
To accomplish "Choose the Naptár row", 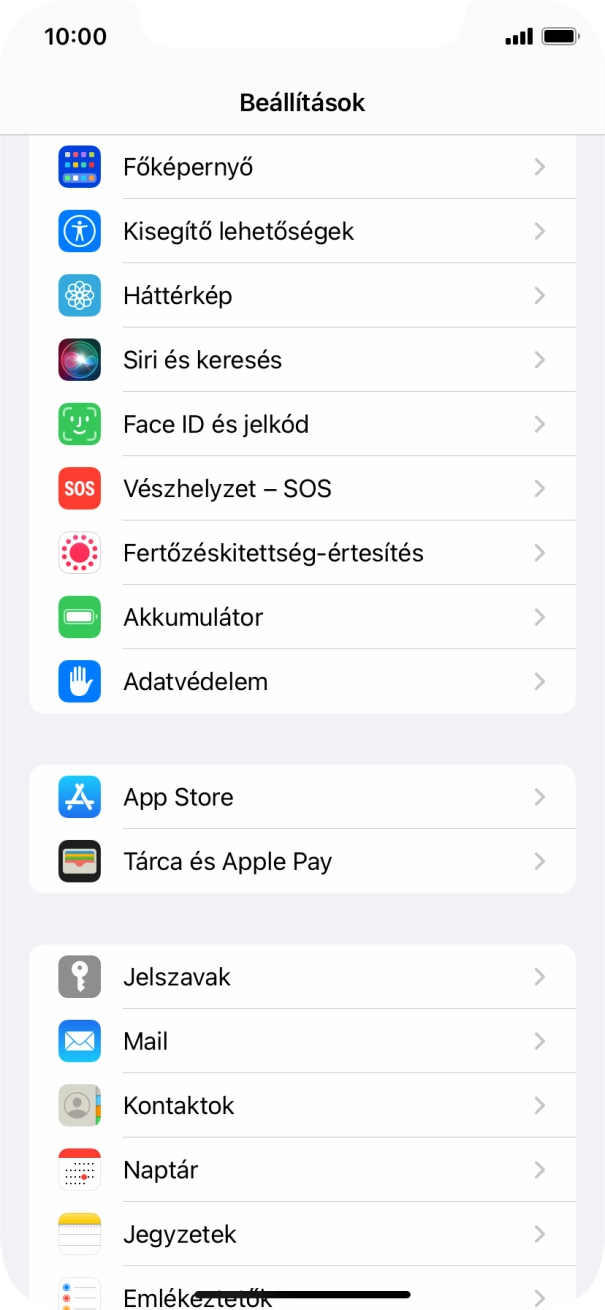I will 302,1170.
